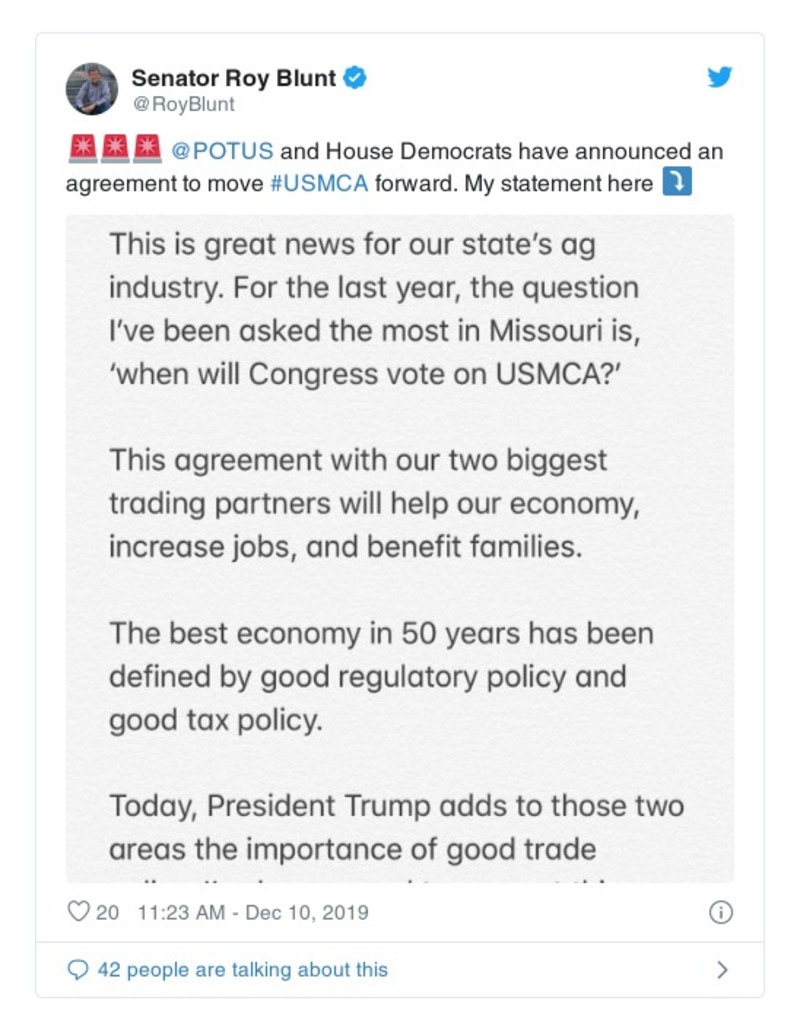Click the curved arrow emoji after 'statement here'
This screenshot has height=1029, width=800.
(x=679, y=184)
